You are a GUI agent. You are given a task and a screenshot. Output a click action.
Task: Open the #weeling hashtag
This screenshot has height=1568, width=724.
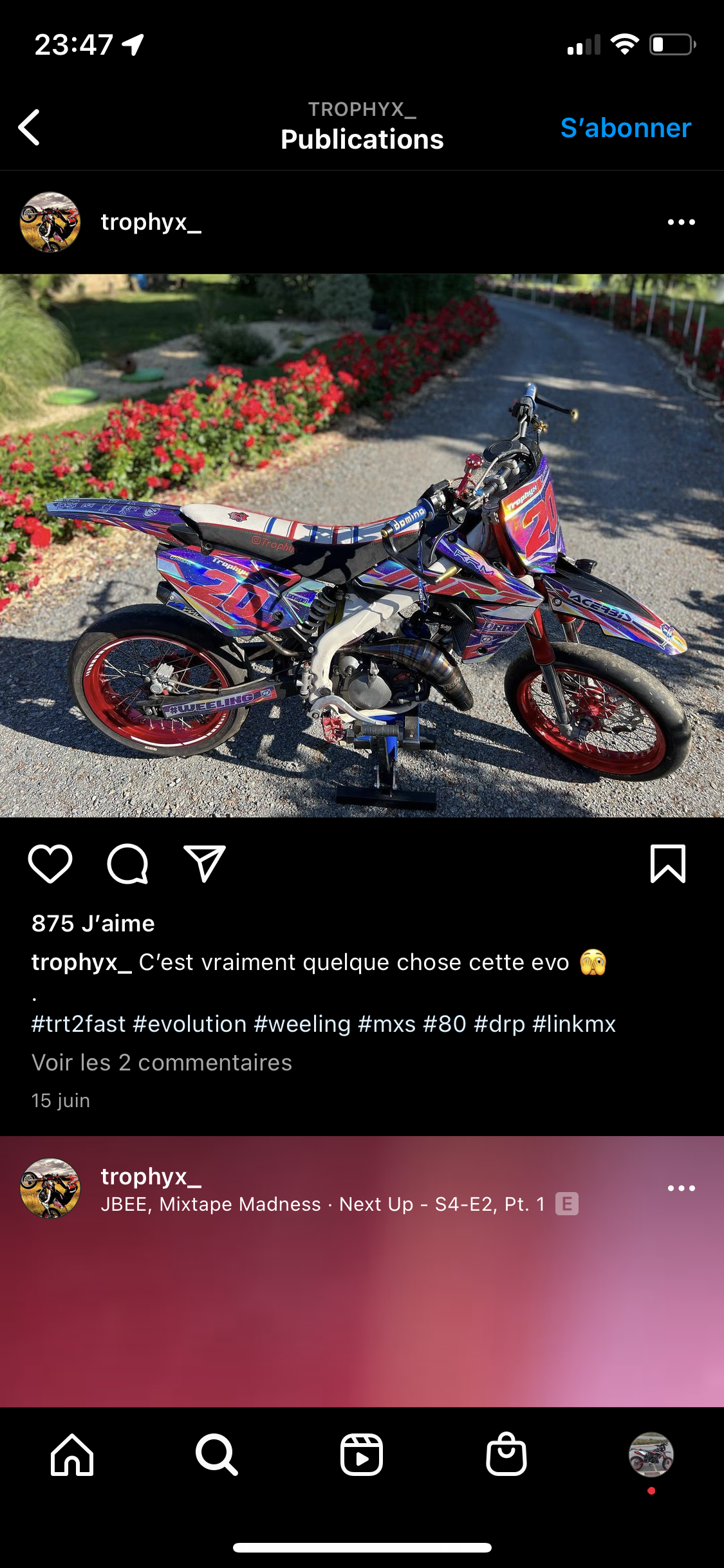point(302,1024)
